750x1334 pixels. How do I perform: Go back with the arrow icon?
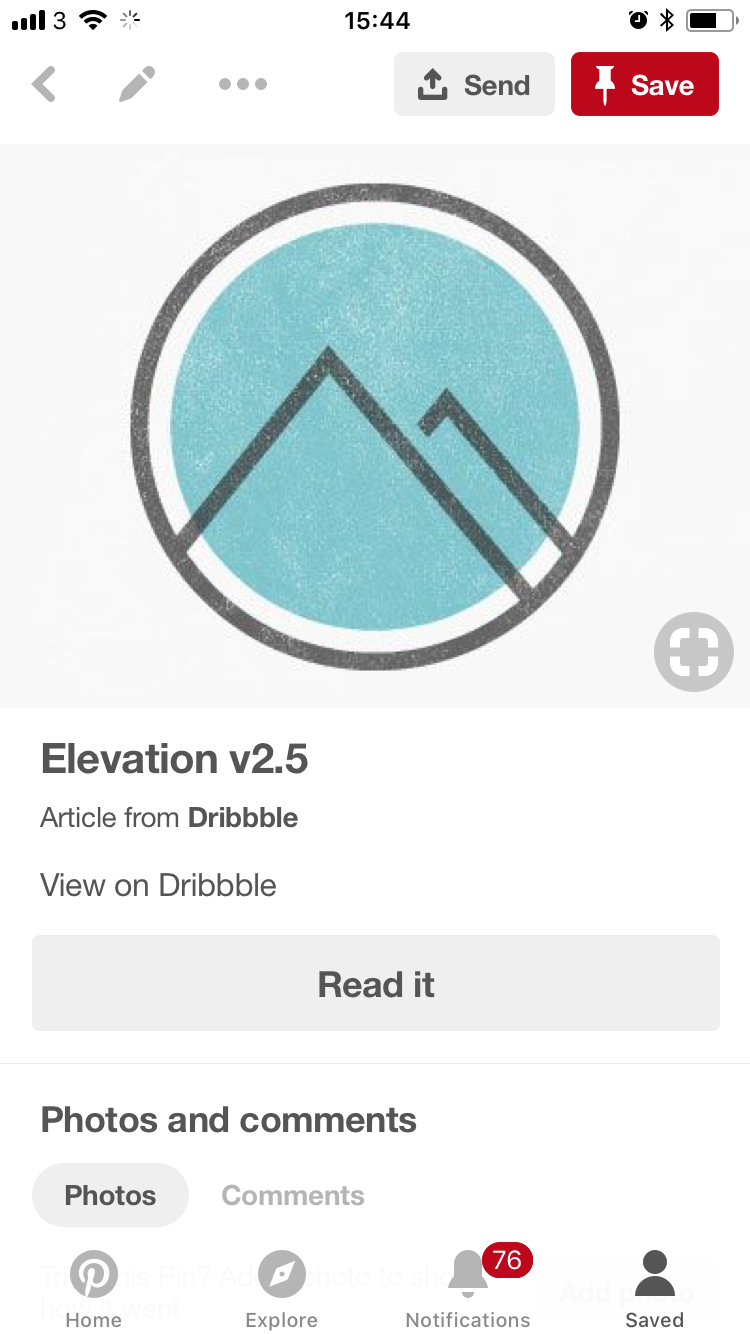click(x=44, y=85)
